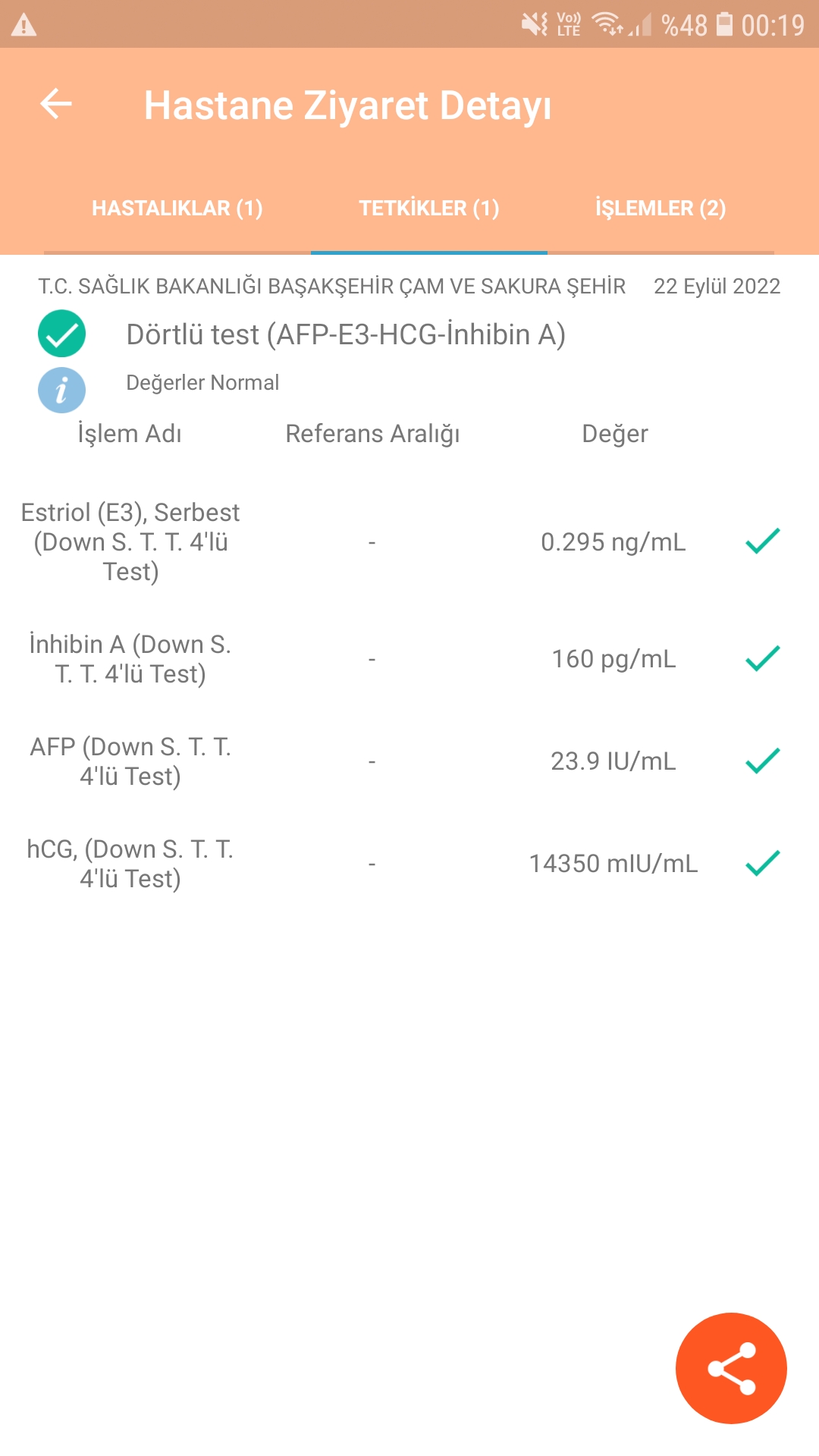This screenshot has width=819, height=1456.
Task: Tap the blue info icon beside Değerler Normal
Action: (61, 390)
